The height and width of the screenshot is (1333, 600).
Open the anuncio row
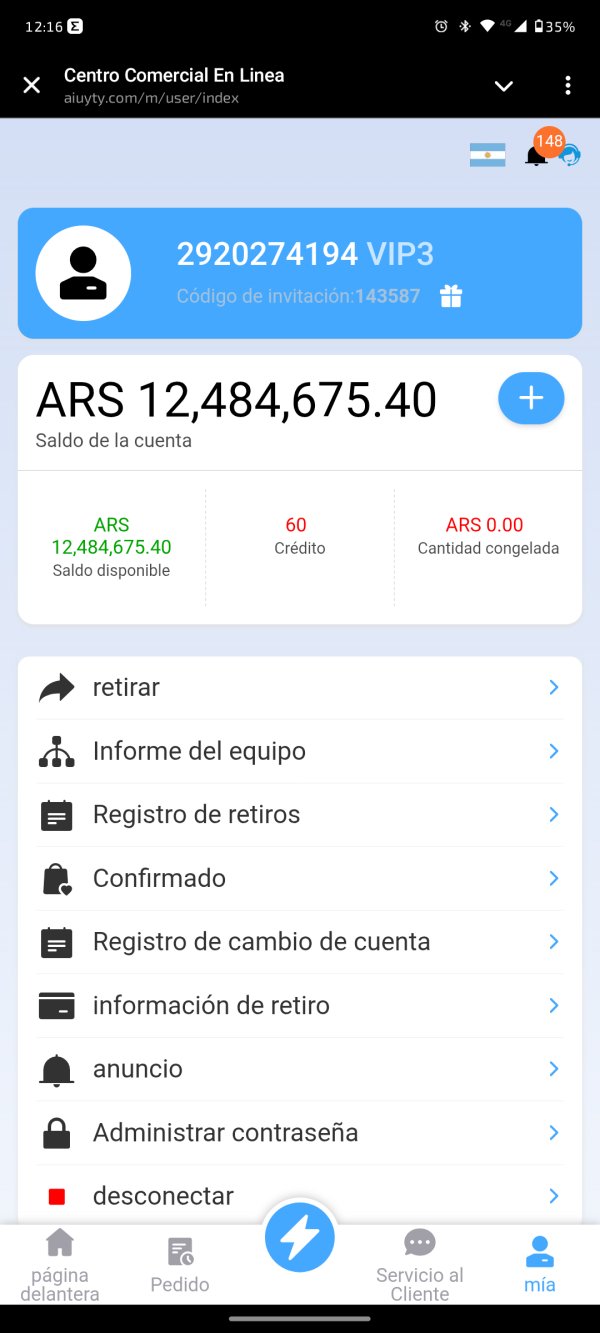click(300, 1069)
